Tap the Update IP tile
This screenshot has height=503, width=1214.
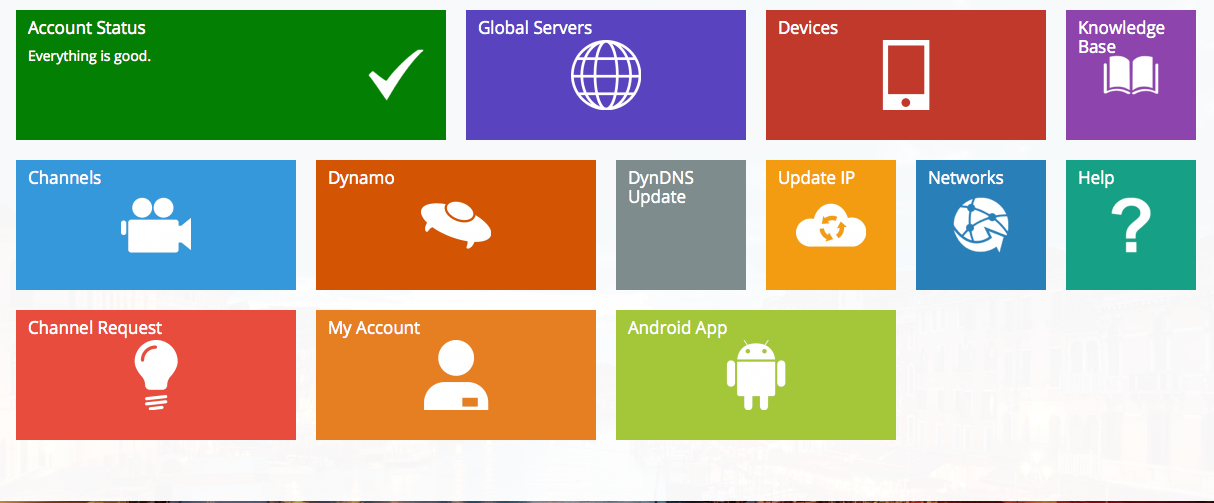(x=830, y=225)
